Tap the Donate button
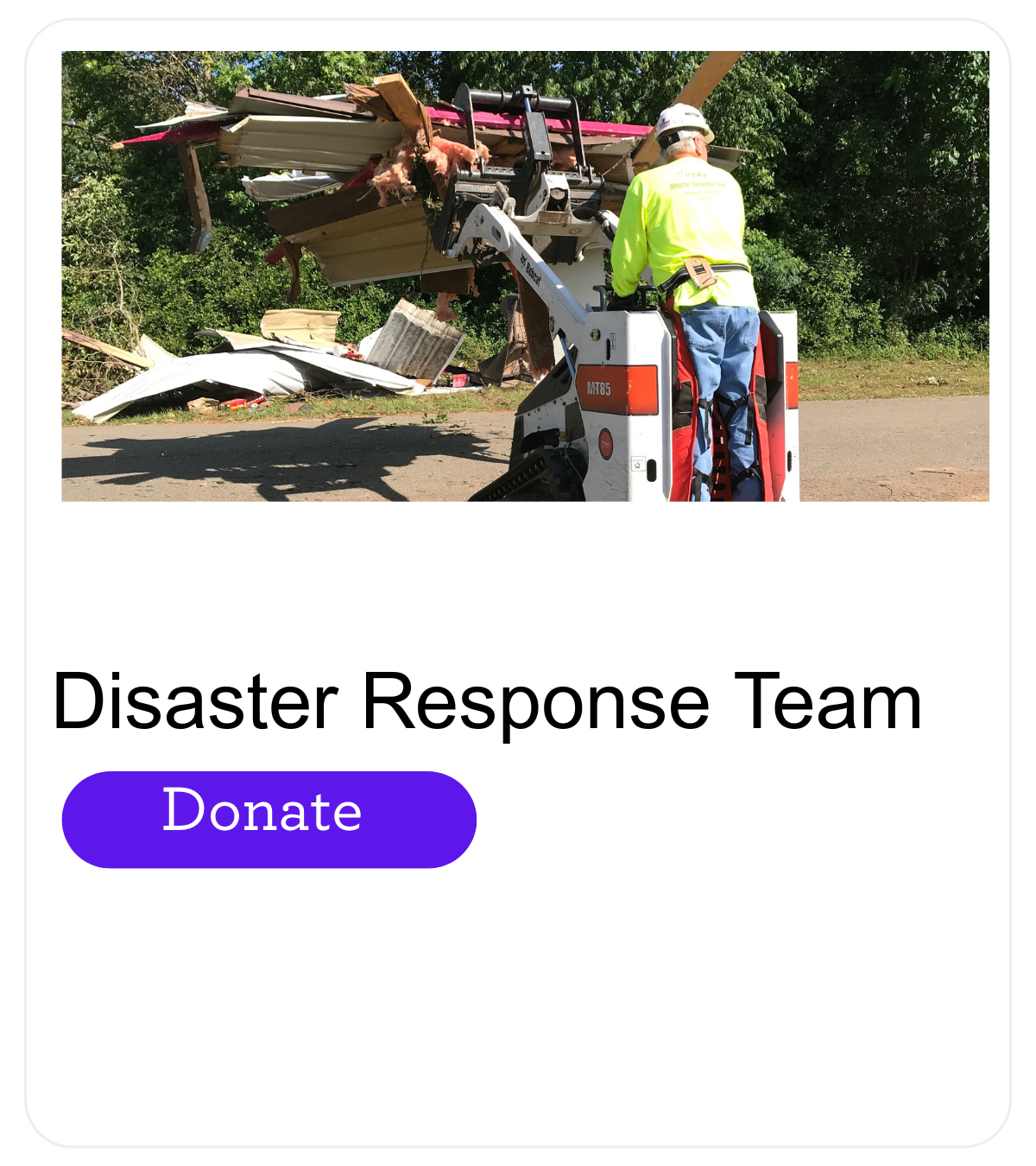Viewport: 1036px width, 1166px height. pyautogui.click(x=268, y=819)
